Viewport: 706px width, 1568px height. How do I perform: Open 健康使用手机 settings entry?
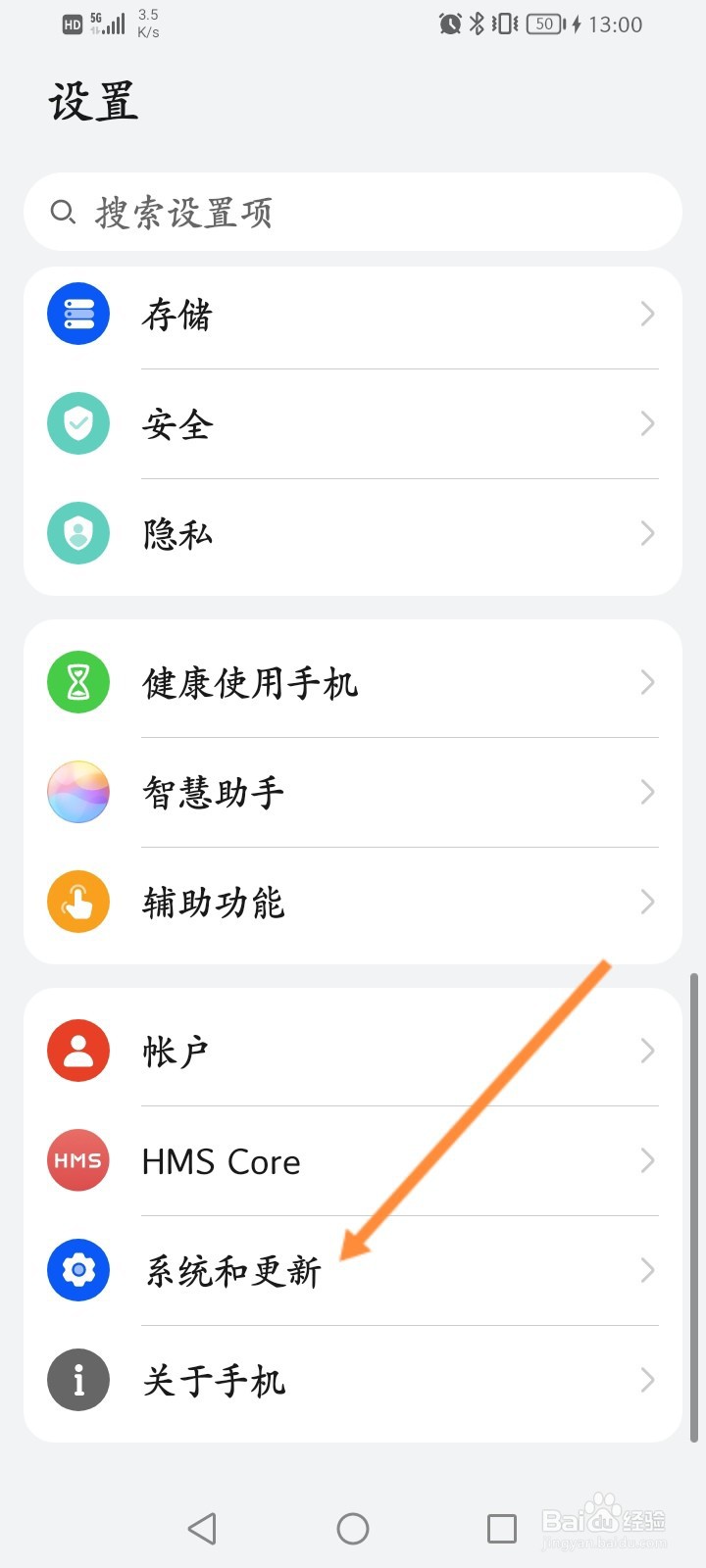[353, 681]
